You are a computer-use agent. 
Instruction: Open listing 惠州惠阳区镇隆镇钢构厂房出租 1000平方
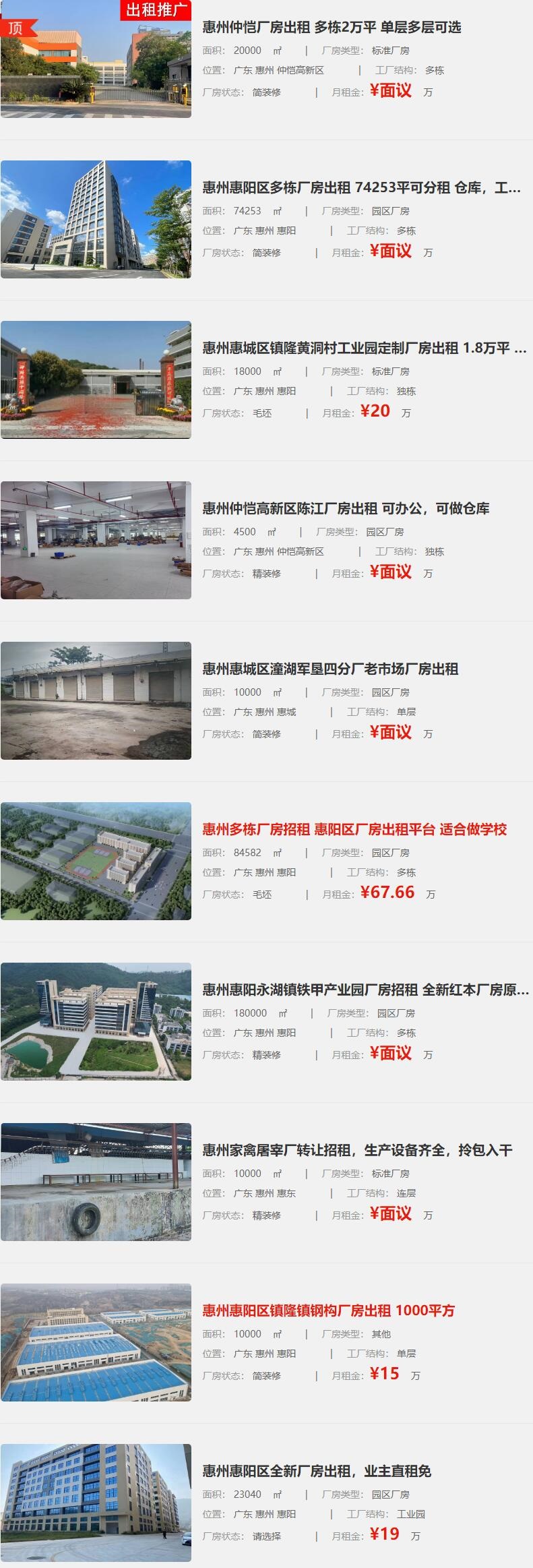click(x=328, y=1311)
